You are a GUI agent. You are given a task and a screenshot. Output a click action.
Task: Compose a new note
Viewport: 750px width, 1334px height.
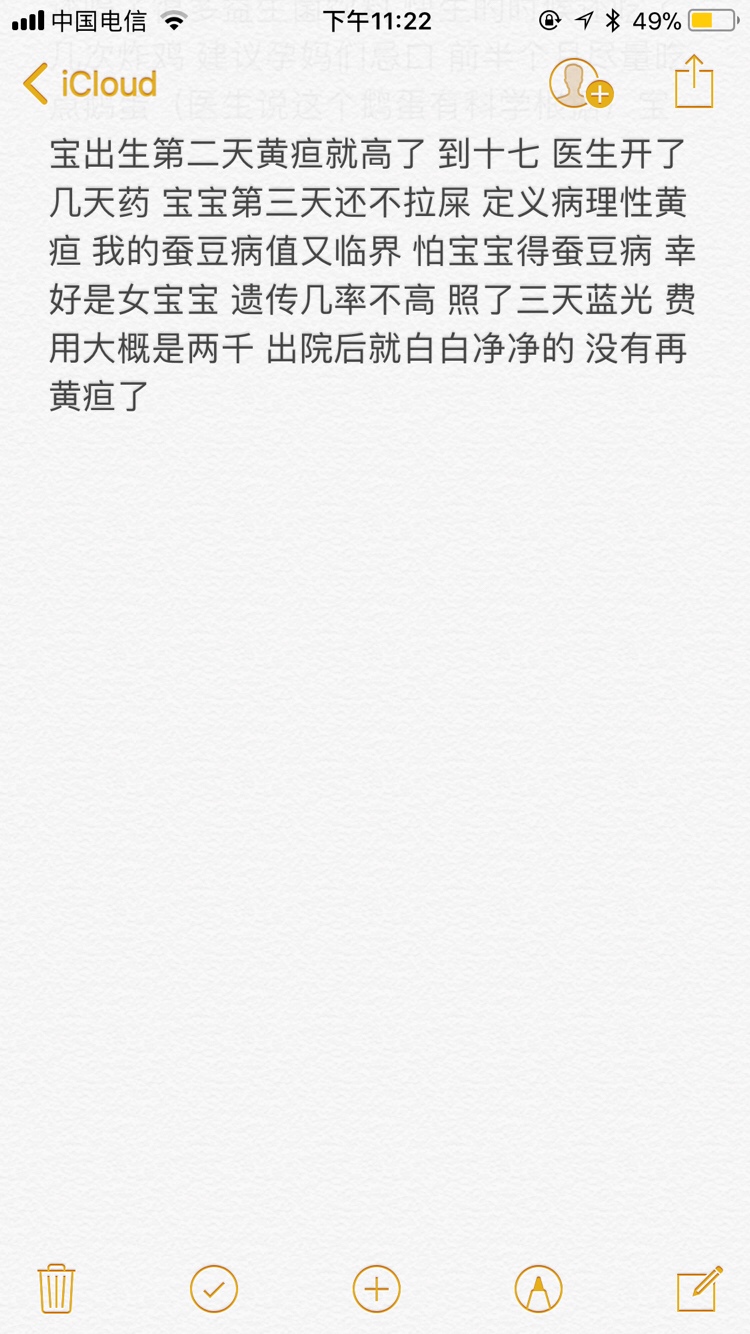[699, 1288]
